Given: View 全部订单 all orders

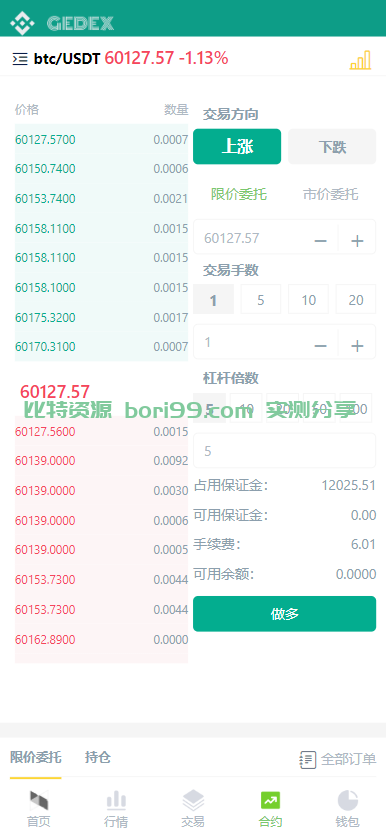Looking at the screenshot, I should (338, 759).
